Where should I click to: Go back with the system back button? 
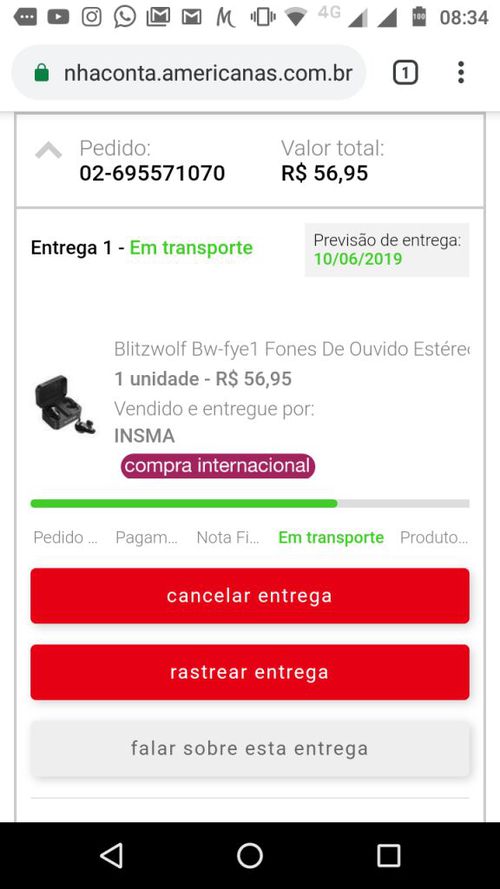(111, 855)
